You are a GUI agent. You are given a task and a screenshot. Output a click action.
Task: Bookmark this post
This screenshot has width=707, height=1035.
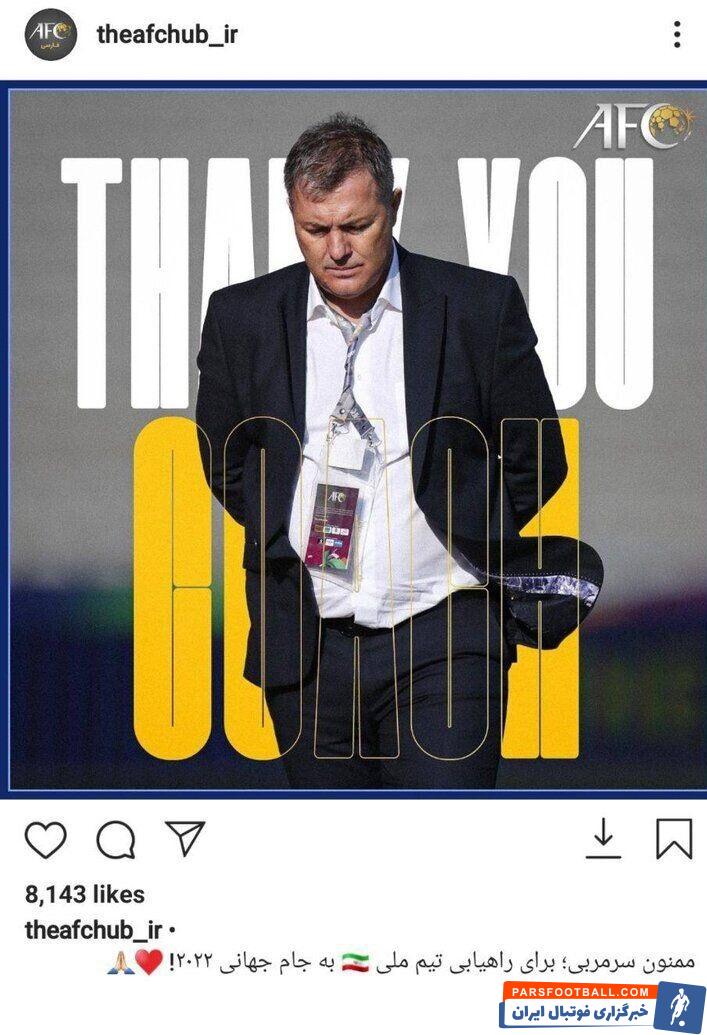(674, 839)
